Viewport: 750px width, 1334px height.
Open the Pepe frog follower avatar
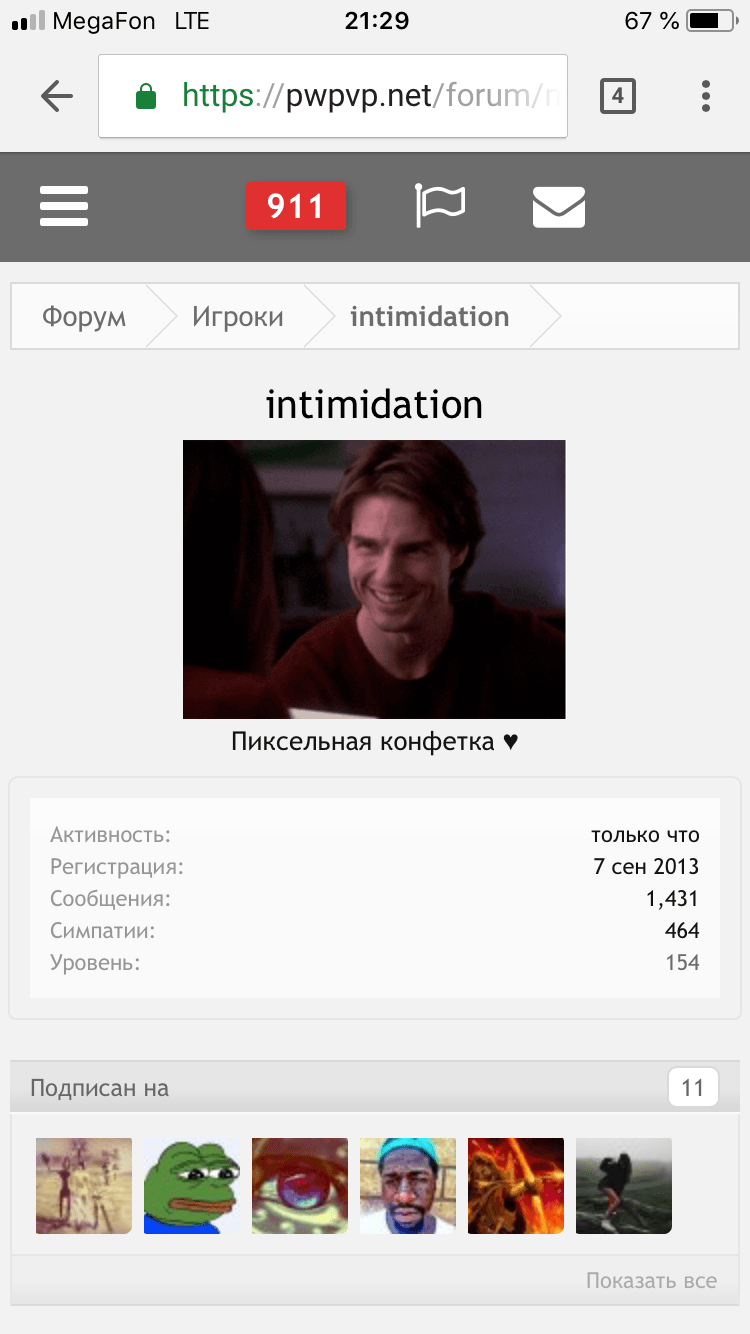click(191, 1186)
